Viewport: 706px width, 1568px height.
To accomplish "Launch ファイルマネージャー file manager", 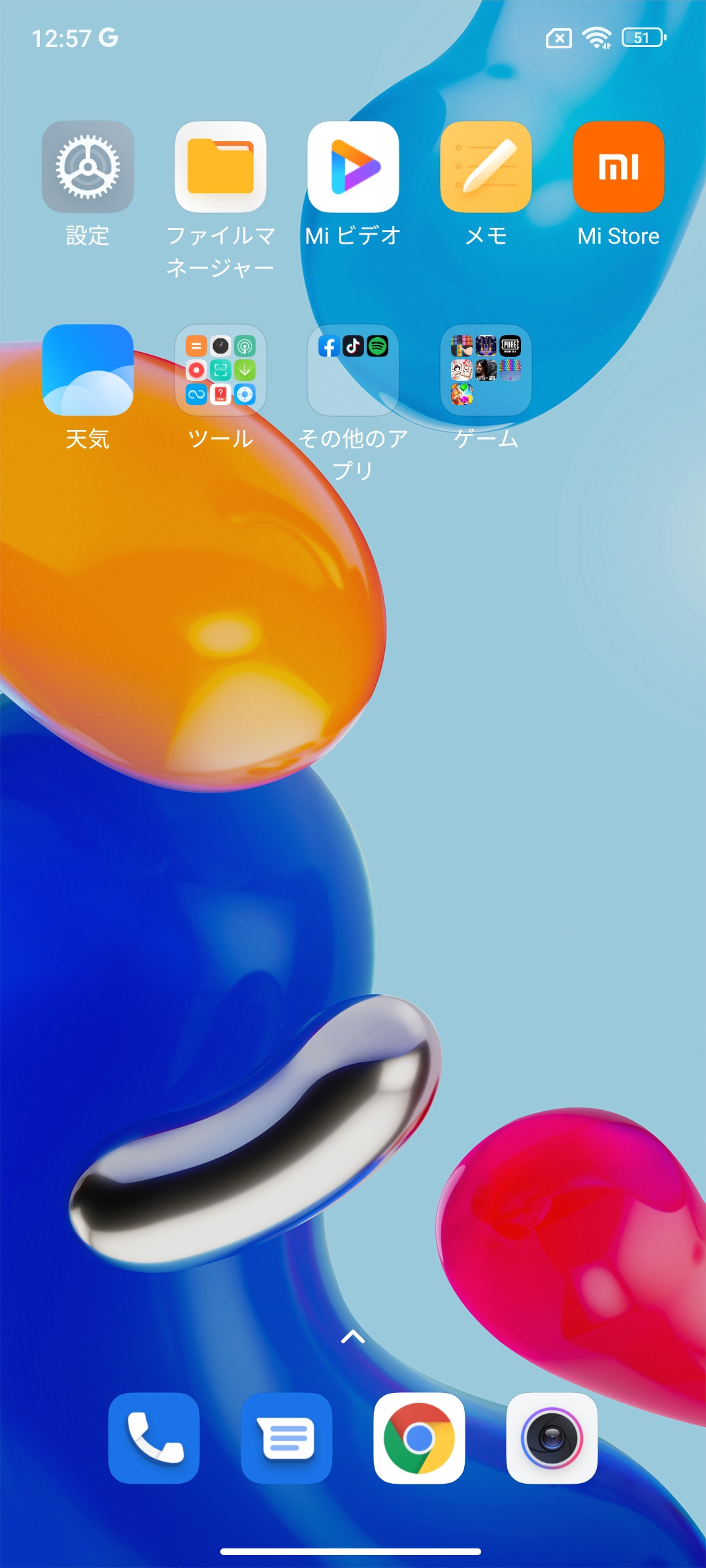I will tap(220, 167).
